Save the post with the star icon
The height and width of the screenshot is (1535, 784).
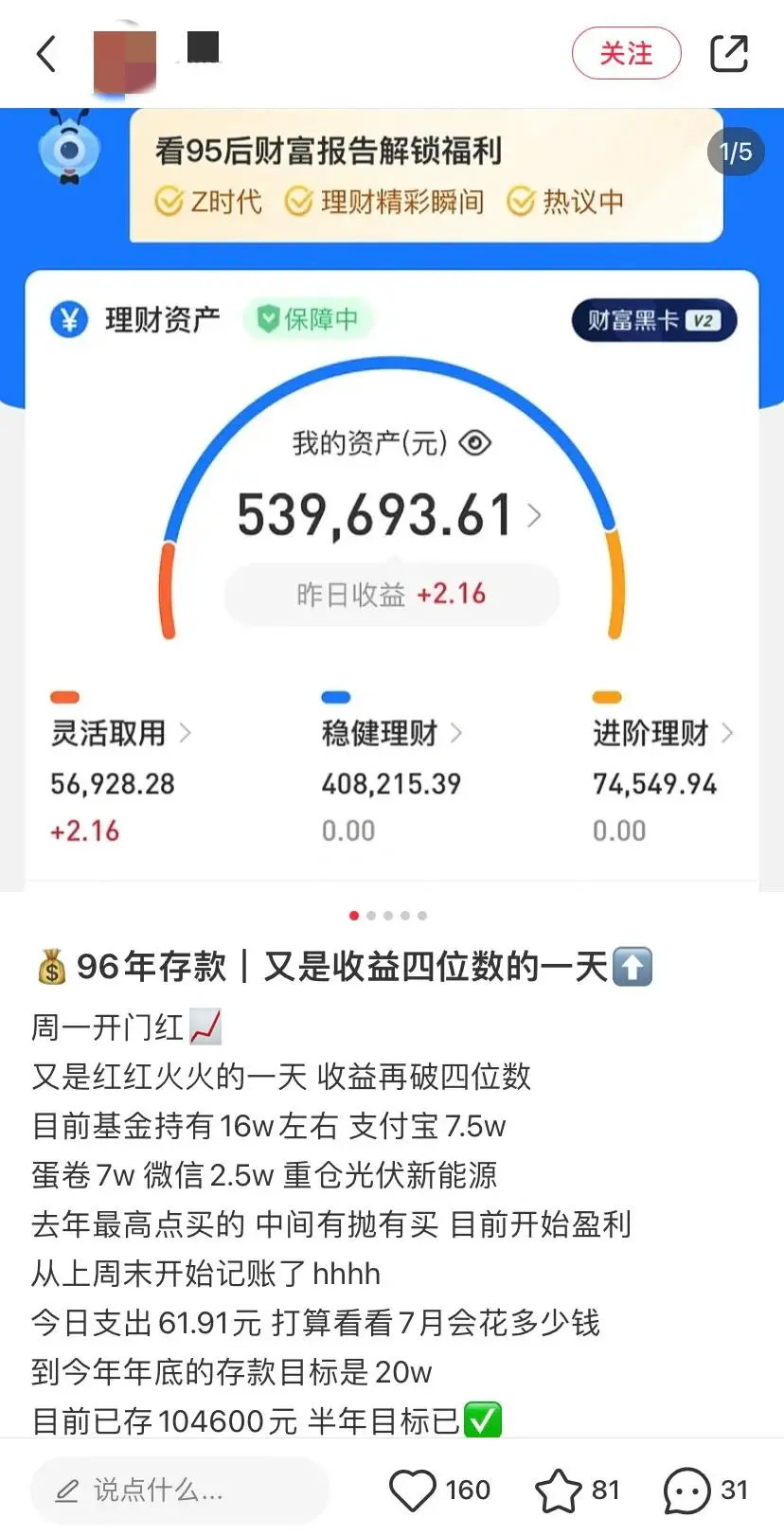(559, 1490)
